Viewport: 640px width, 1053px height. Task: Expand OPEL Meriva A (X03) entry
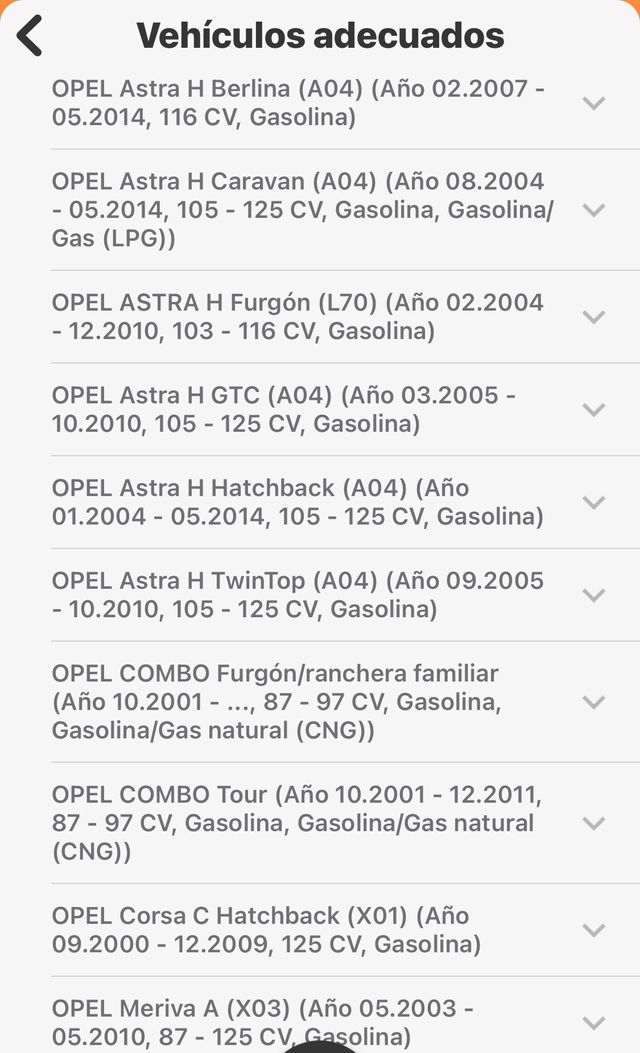(x=594, y=1022)
